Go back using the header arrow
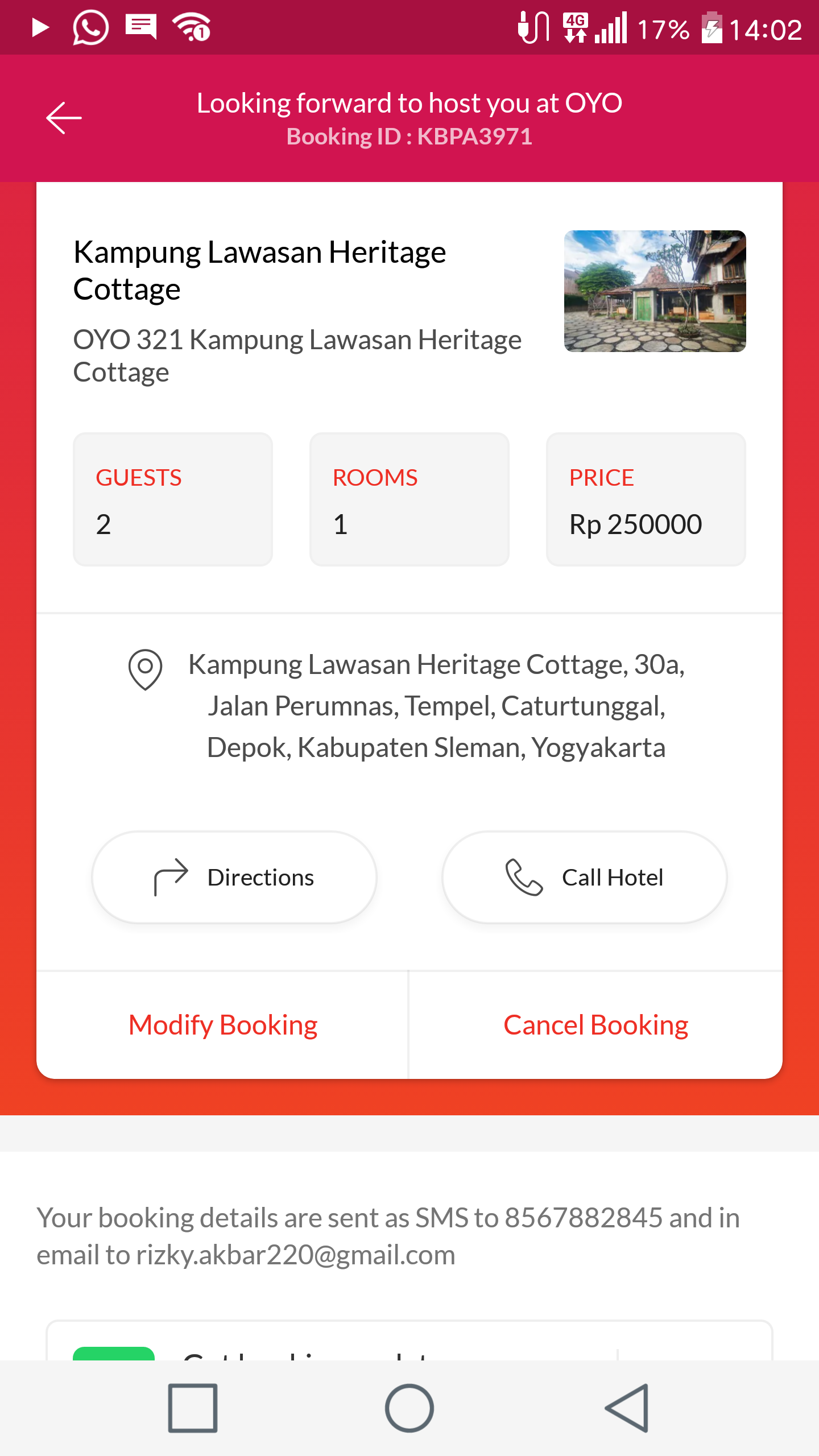Image resolution: width=819 pixels, height=1456 pixels. click(64, 118)
